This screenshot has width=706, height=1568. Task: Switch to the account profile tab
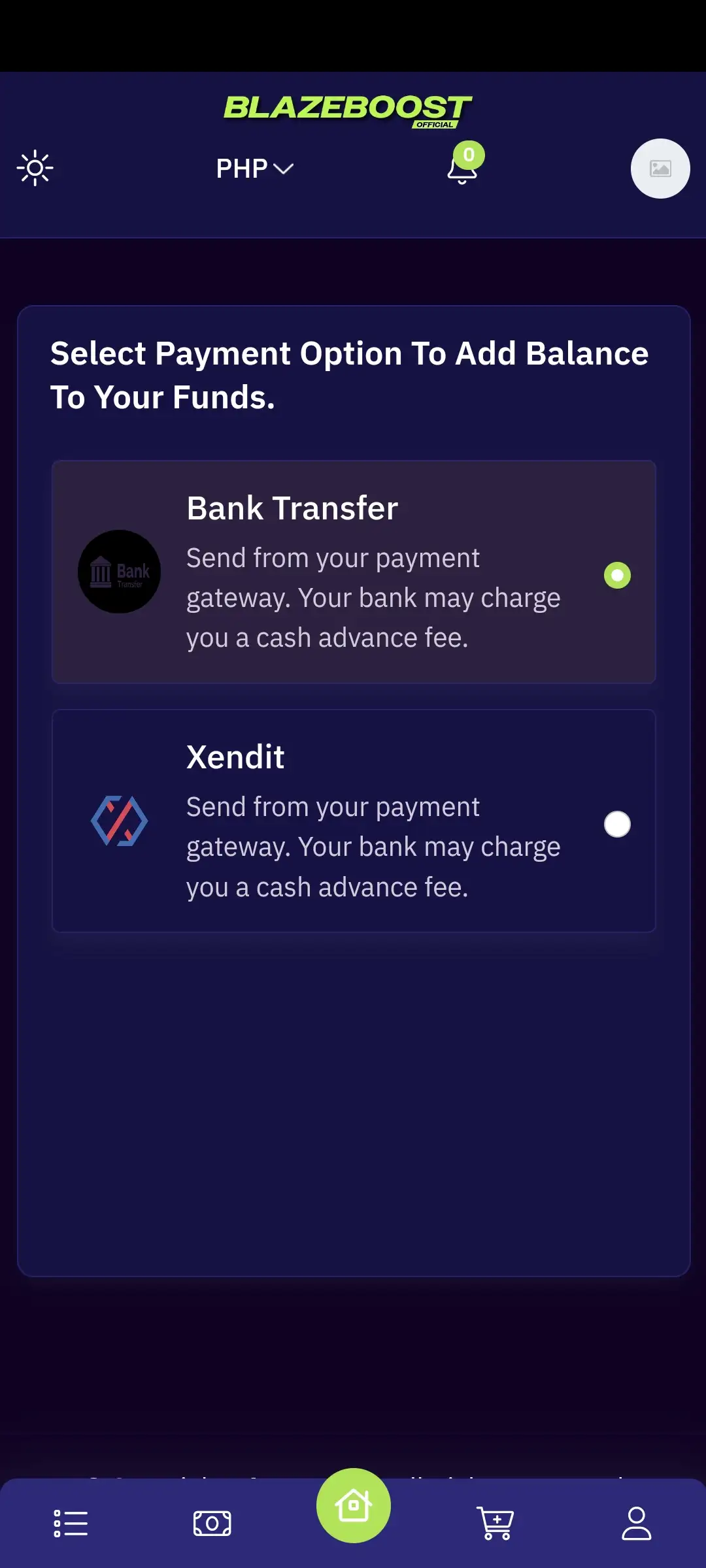tap(636, 1523)
